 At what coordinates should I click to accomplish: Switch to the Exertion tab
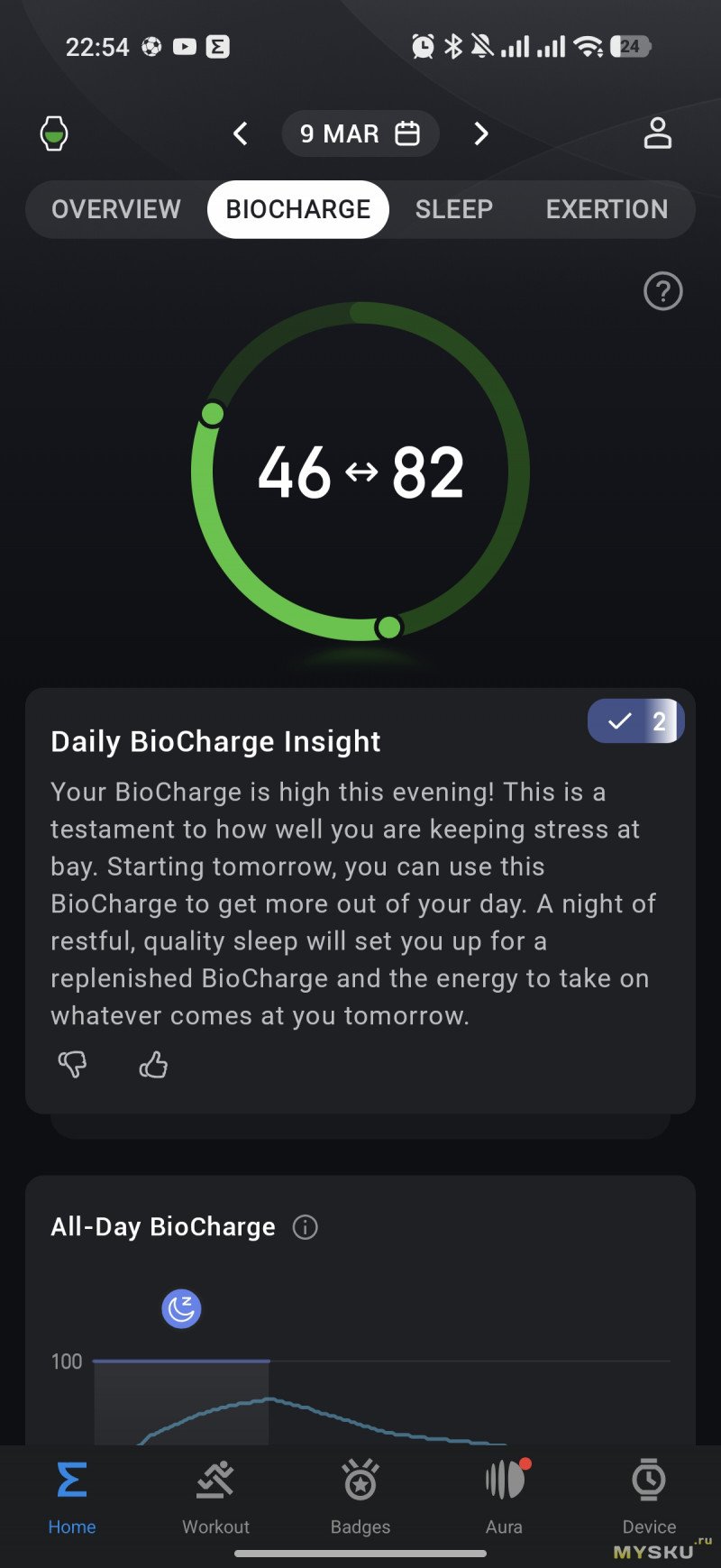(607, 209)
